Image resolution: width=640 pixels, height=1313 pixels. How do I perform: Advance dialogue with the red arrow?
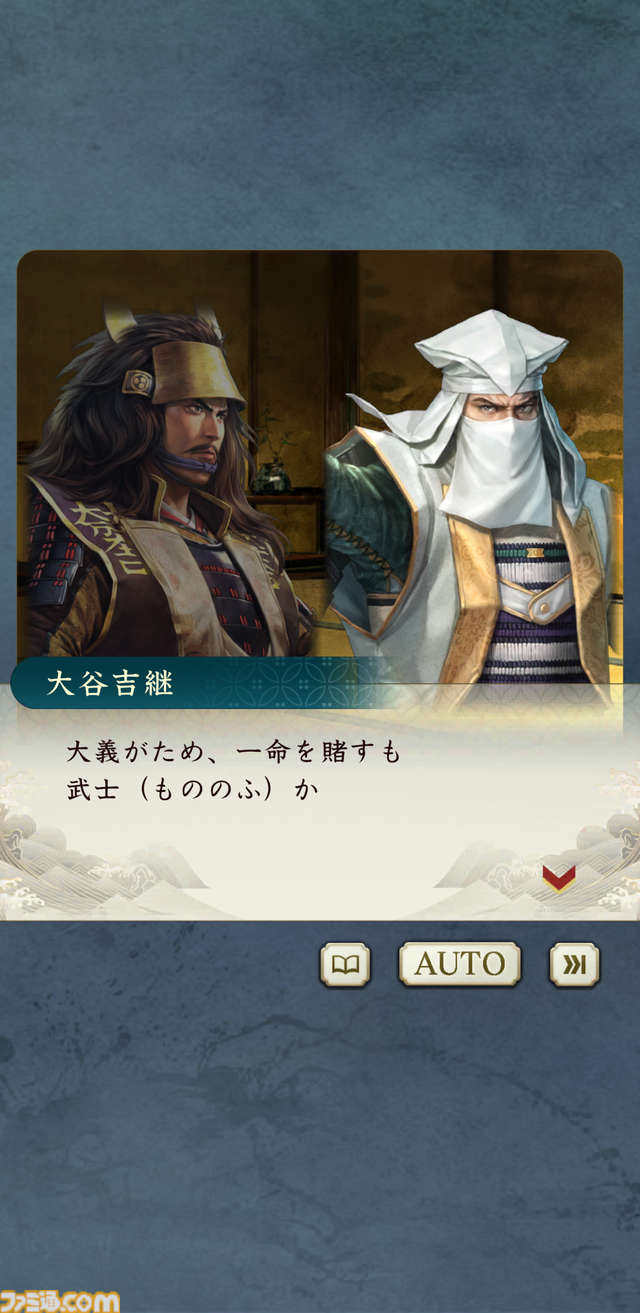click(559, 877)
